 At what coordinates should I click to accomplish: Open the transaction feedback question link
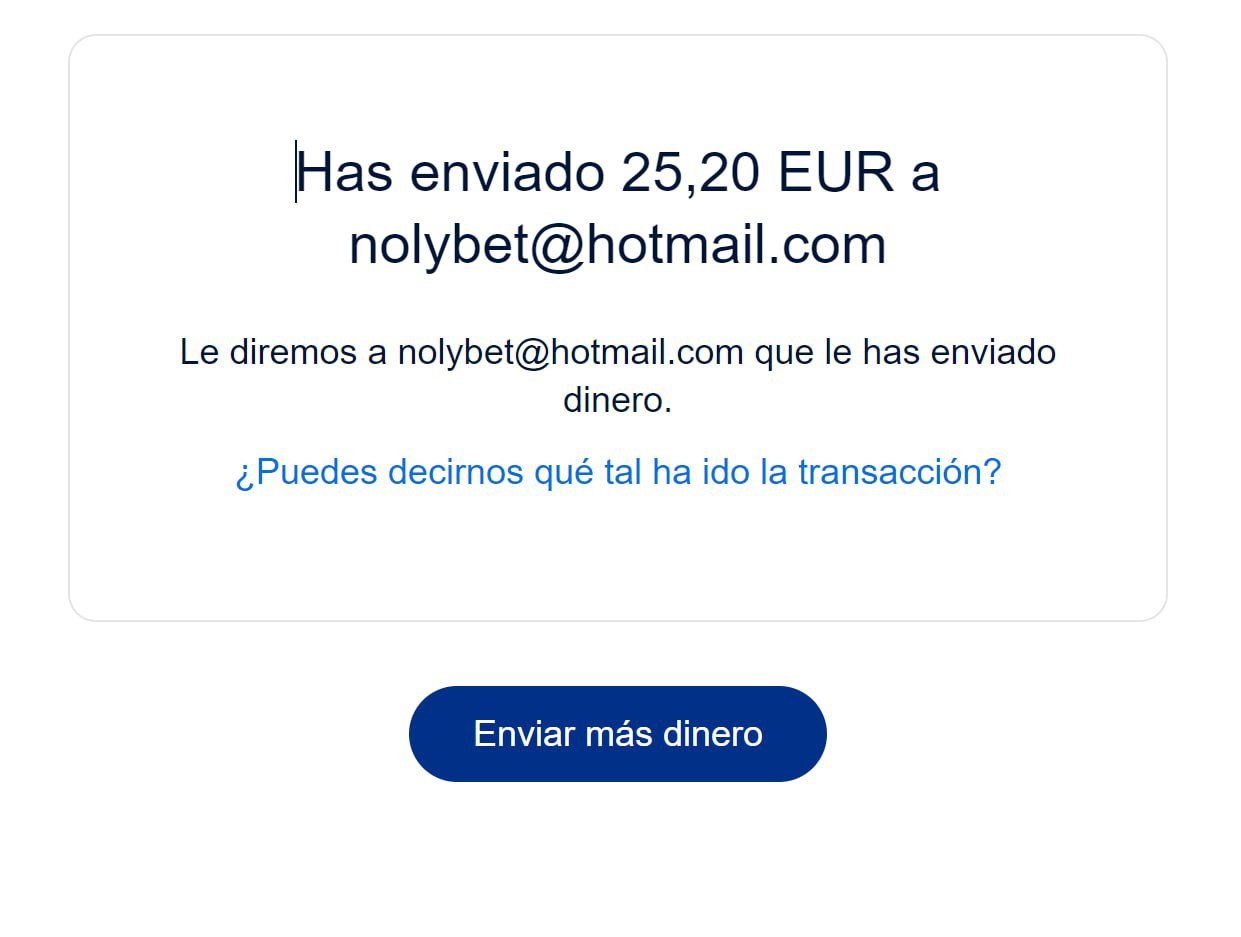pos(617,472)
